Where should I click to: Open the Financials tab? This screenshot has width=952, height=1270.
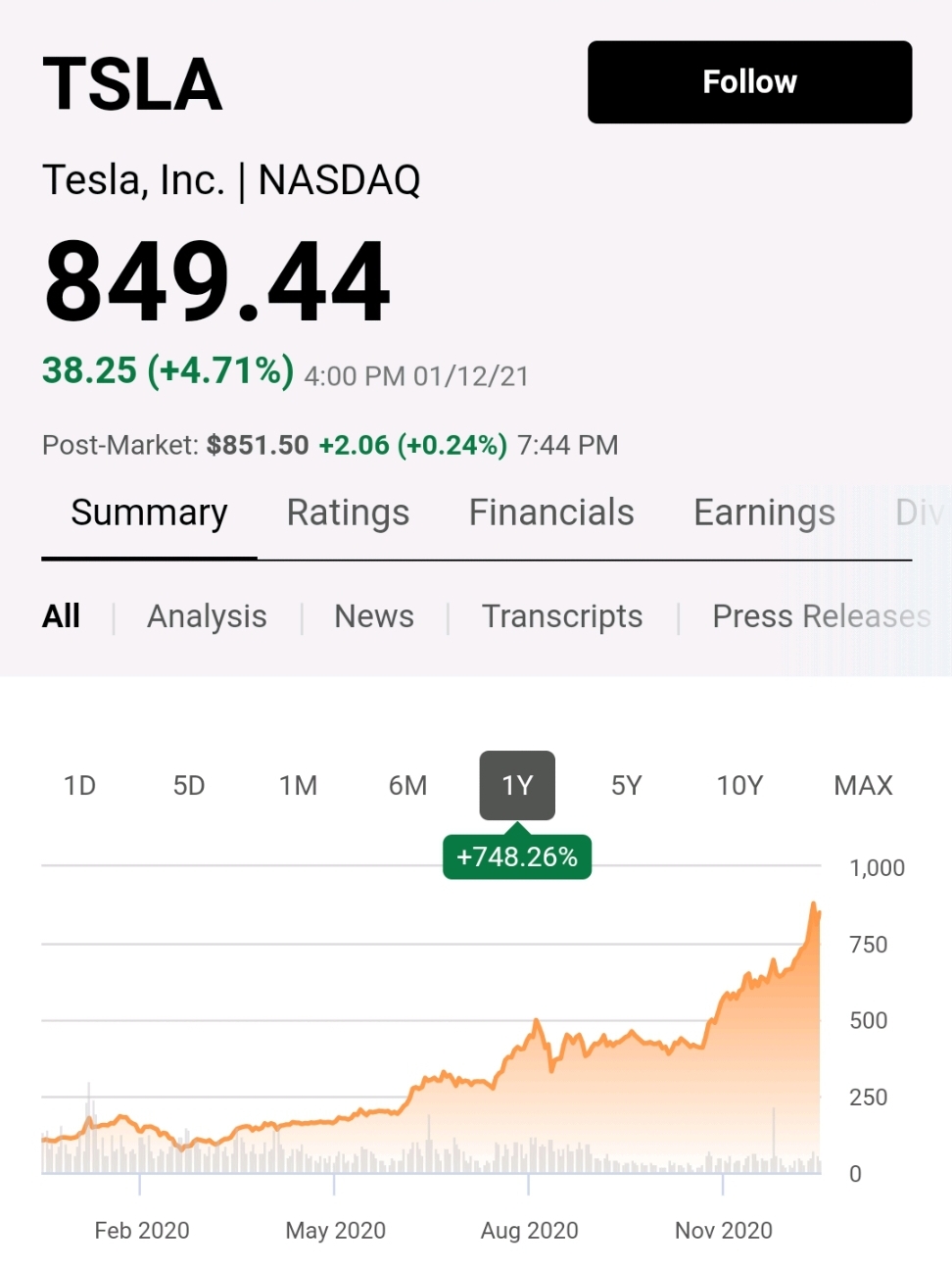(551, 513)
